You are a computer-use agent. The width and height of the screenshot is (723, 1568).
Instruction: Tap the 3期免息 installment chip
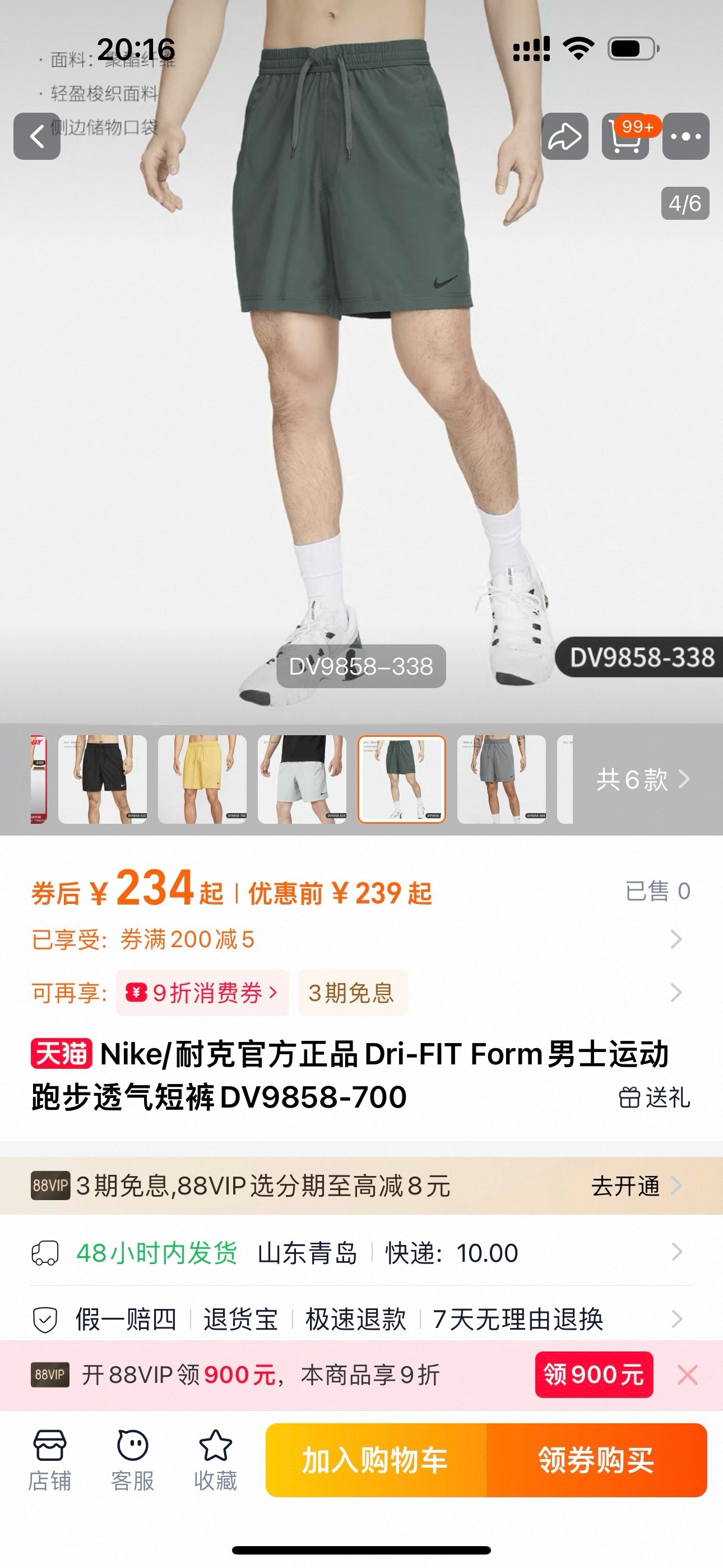[353, 993]
